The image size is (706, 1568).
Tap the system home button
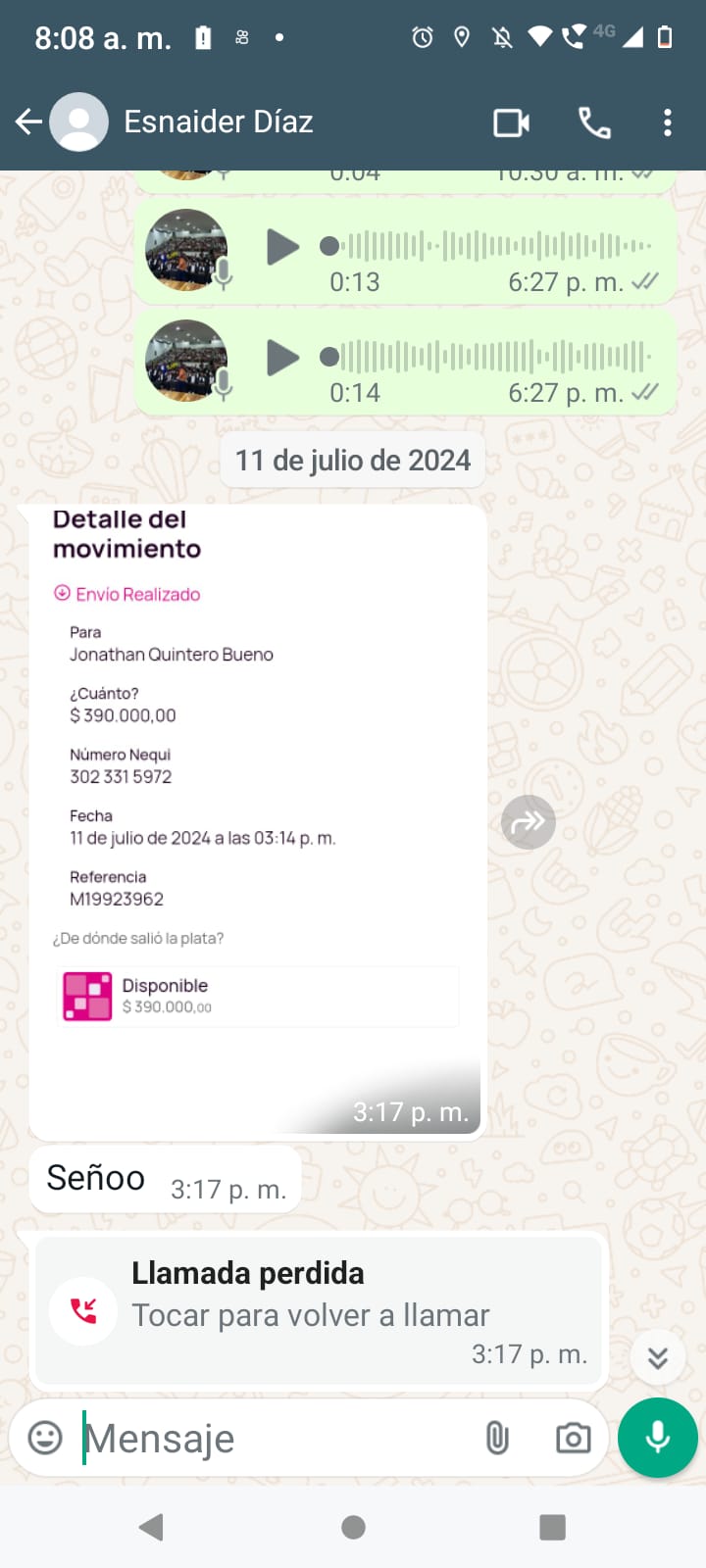353,1527
